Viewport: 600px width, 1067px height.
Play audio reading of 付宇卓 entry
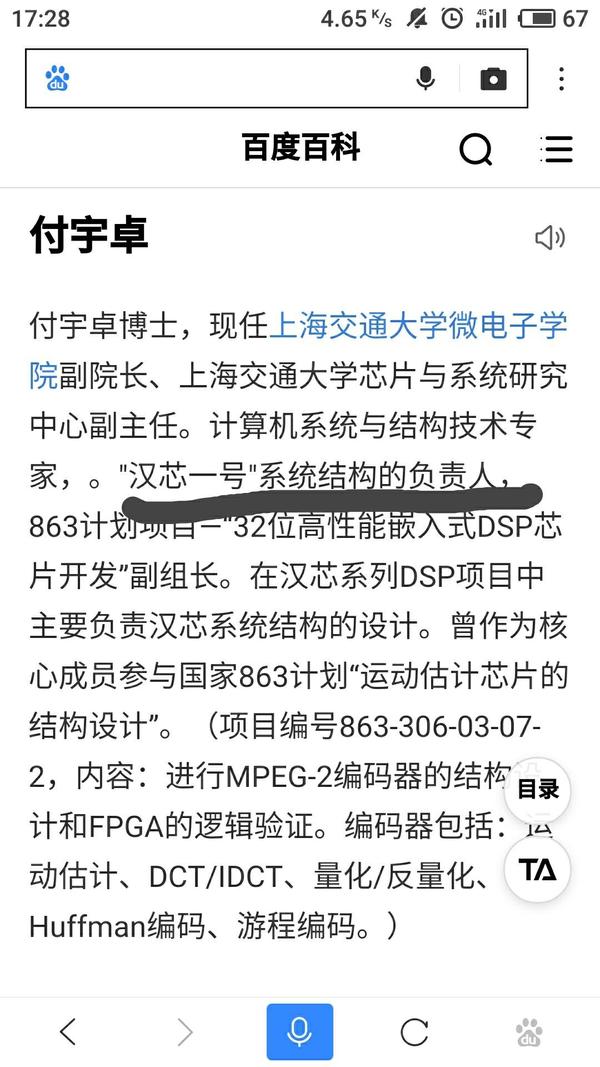click(x=550, y=237)
